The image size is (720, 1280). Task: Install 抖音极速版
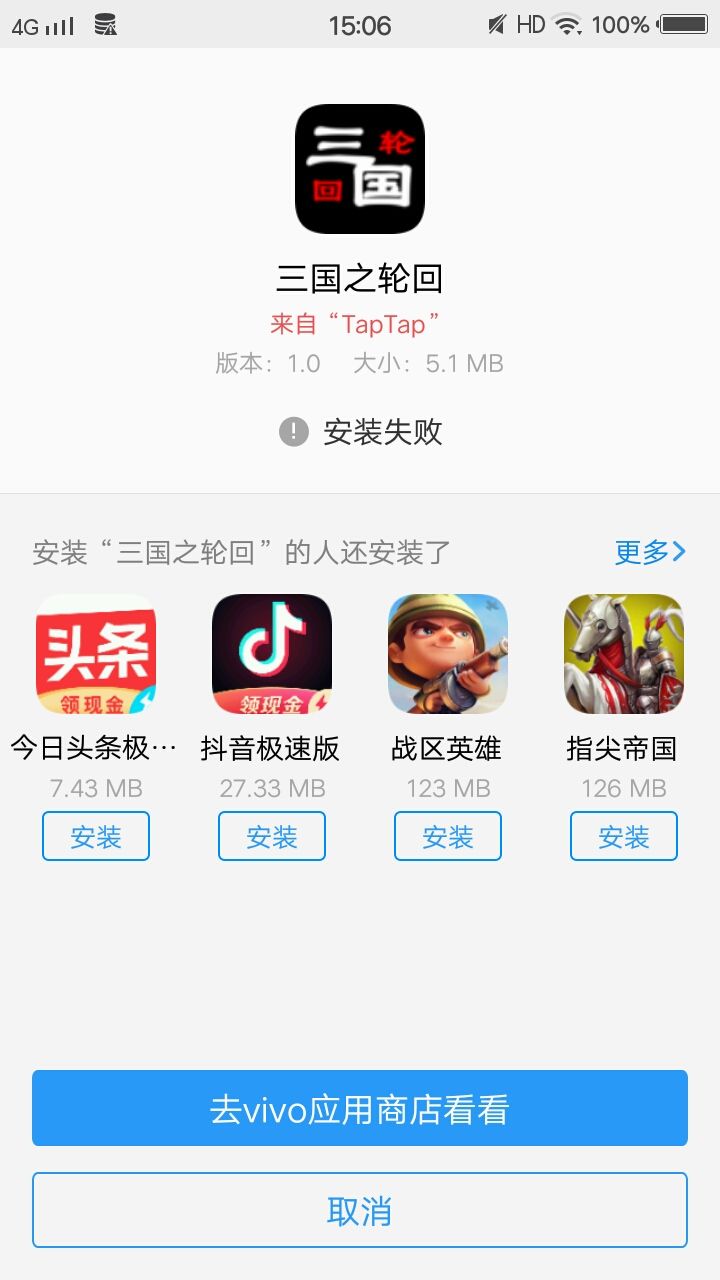tap(272, 836)
